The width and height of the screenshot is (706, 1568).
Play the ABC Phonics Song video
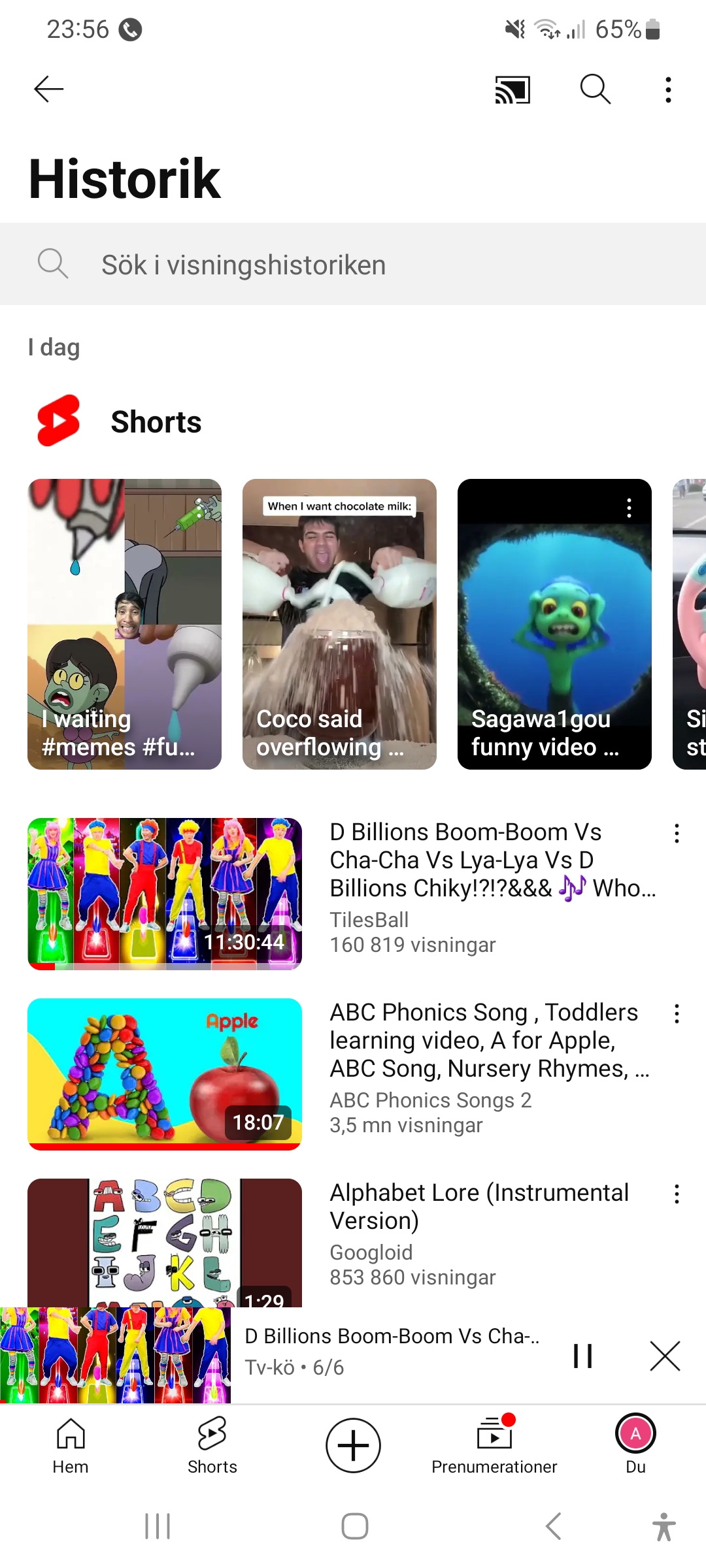[165, 1073]
